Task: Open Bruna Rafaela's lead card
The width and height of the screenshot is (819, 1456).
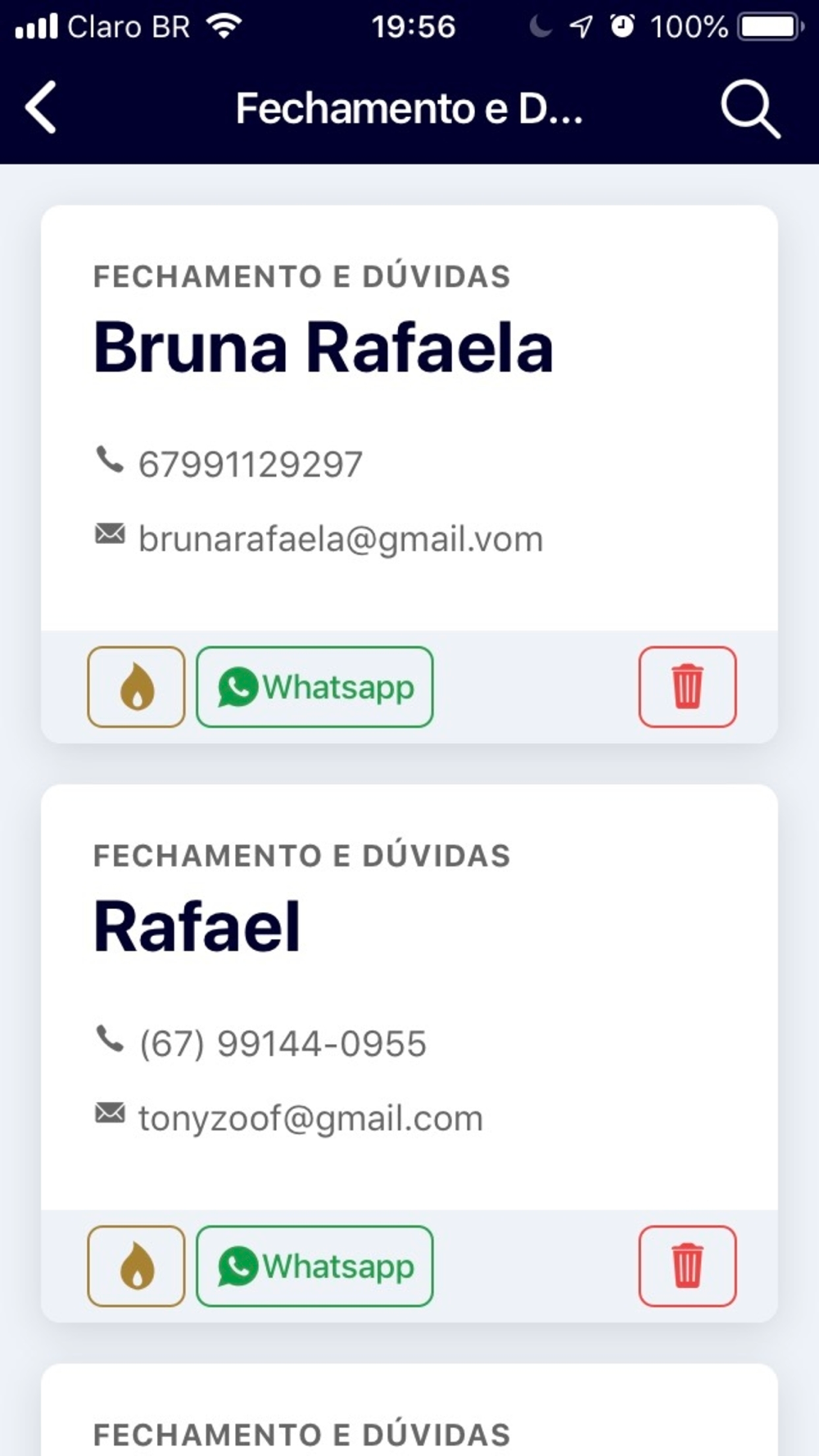Action: click(324, 348)
